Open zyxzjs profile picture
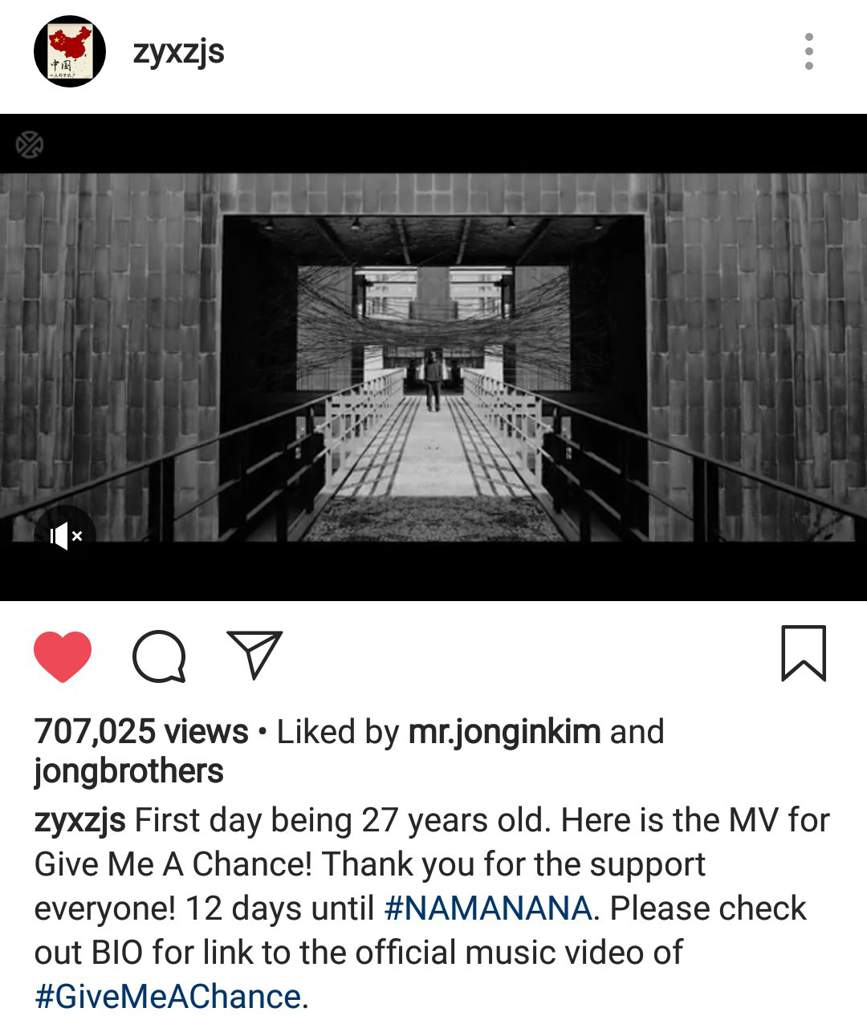Viewport: 867px width, 1024px height. click(x=69, y=51)
